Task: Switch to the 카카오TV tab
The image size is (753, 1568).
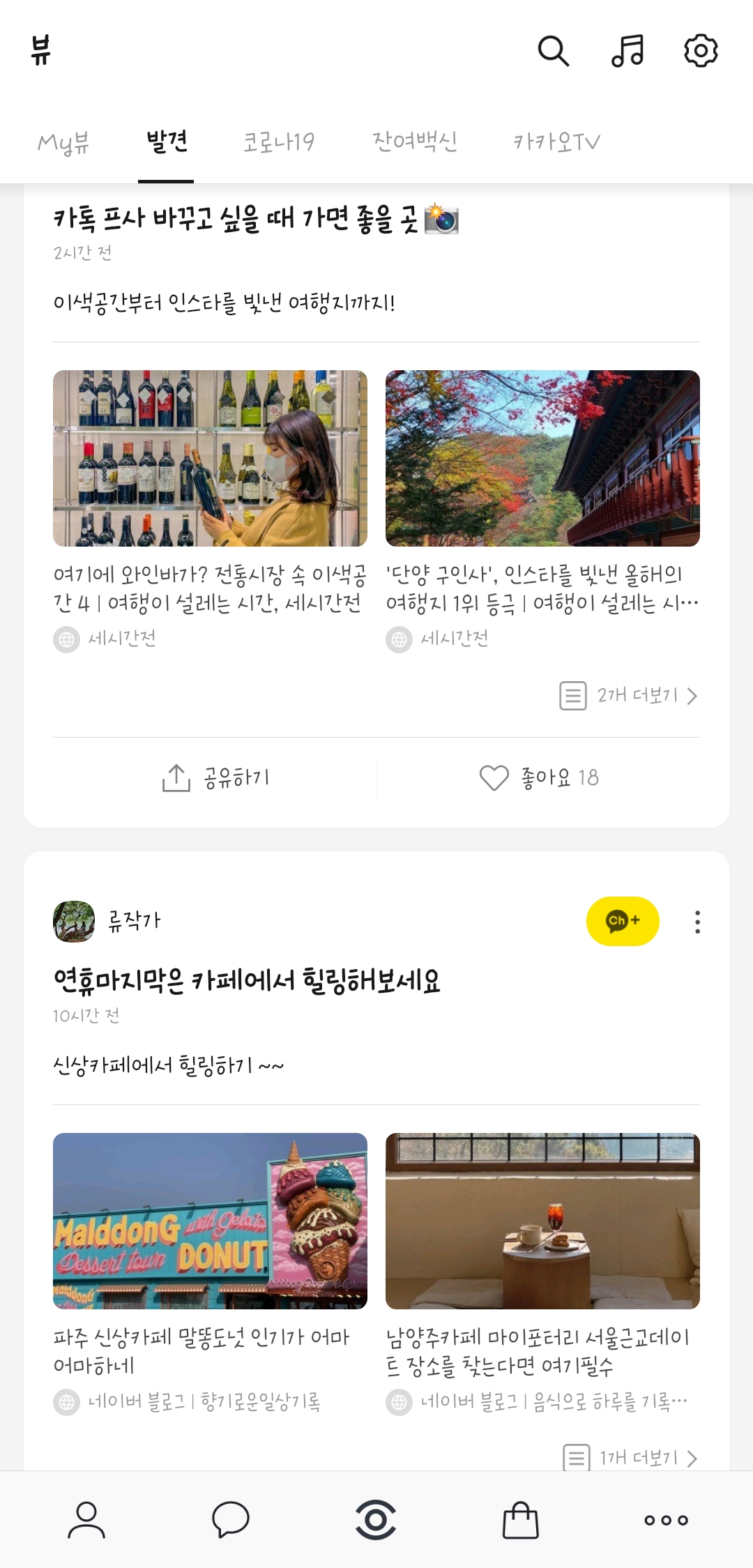Action: 556,142
